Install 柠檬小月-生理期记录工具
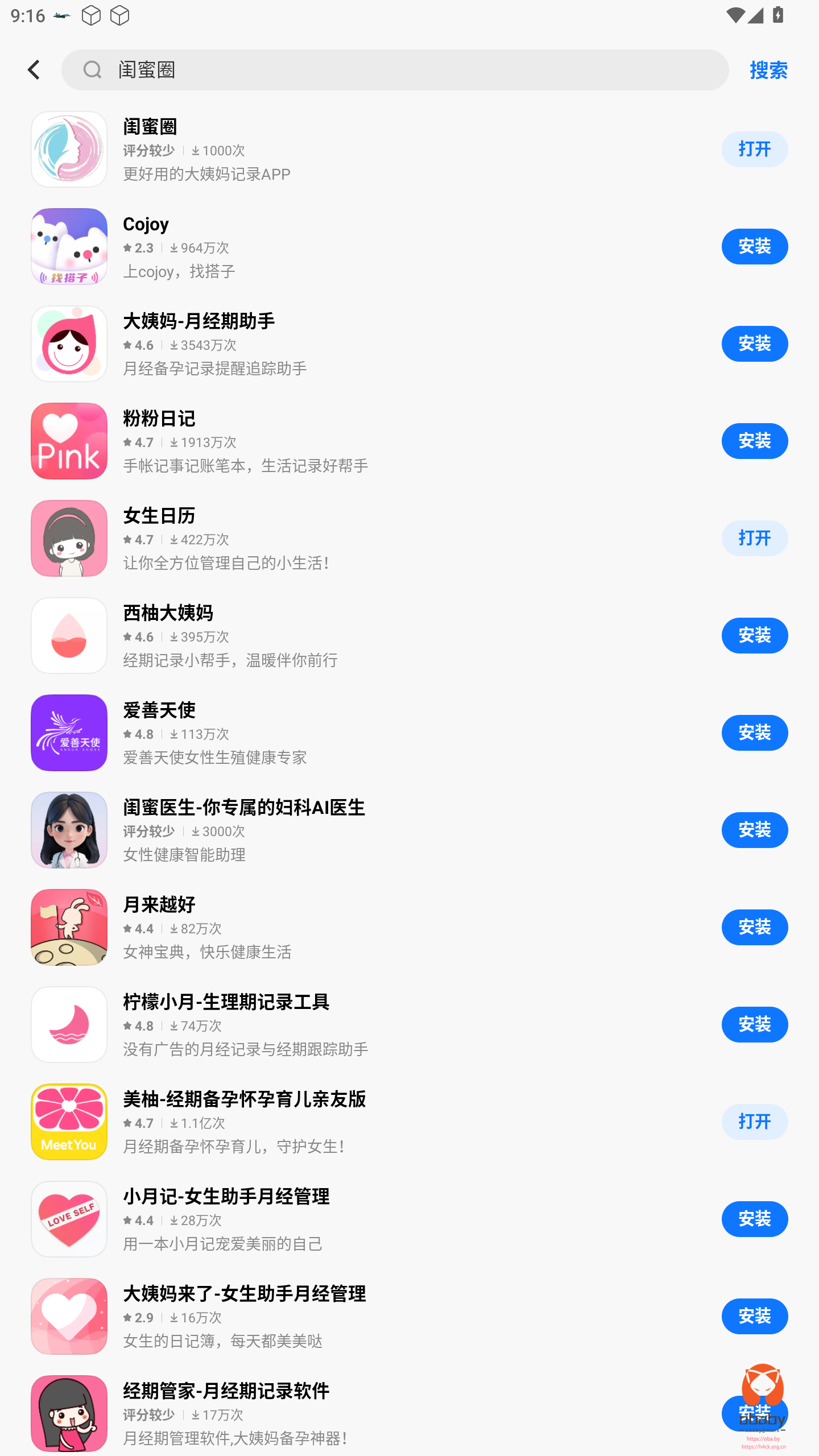Screen dimensions: 819x1456 pos(754,1024)
